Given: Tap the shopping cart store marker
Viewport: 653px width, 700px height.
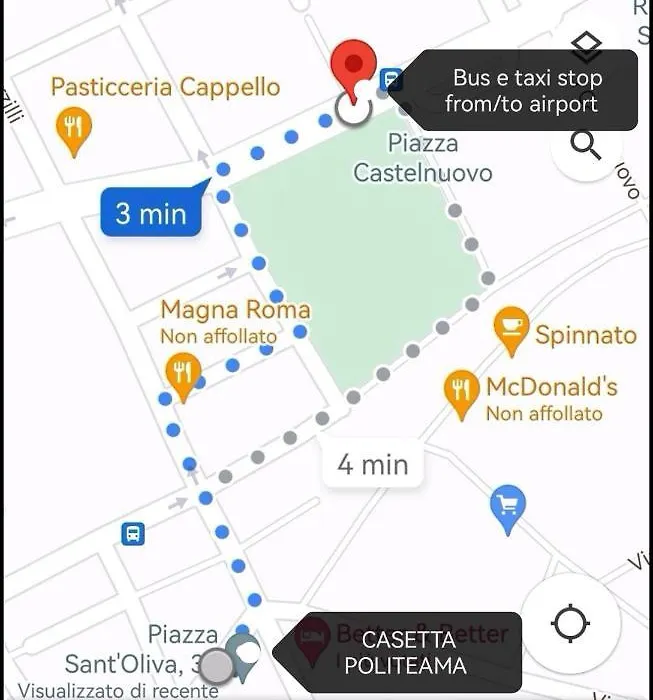Looking at the screenshot, I should point(509,506).
